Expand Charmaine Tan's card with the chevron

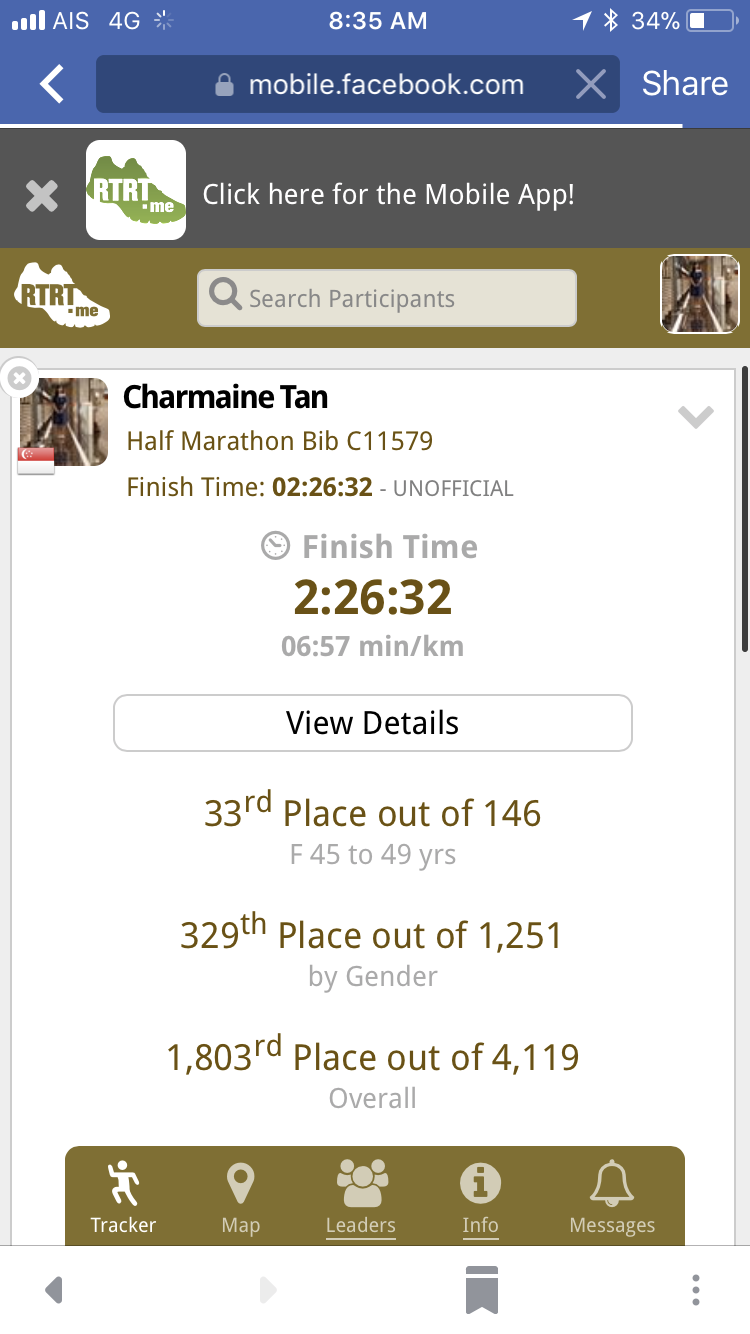click(x=695, y=417)
